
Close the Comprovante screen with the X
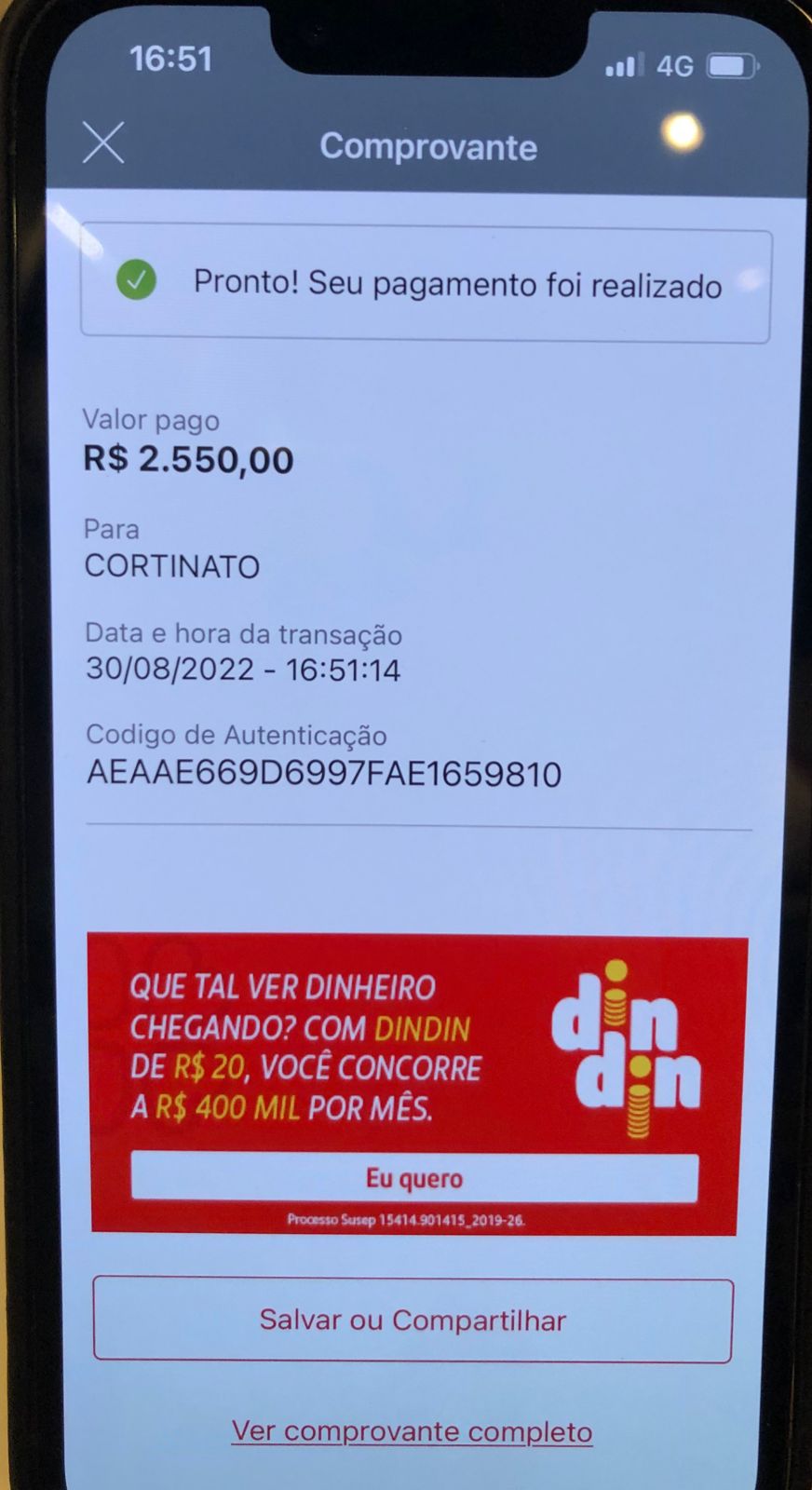[103, 143]
